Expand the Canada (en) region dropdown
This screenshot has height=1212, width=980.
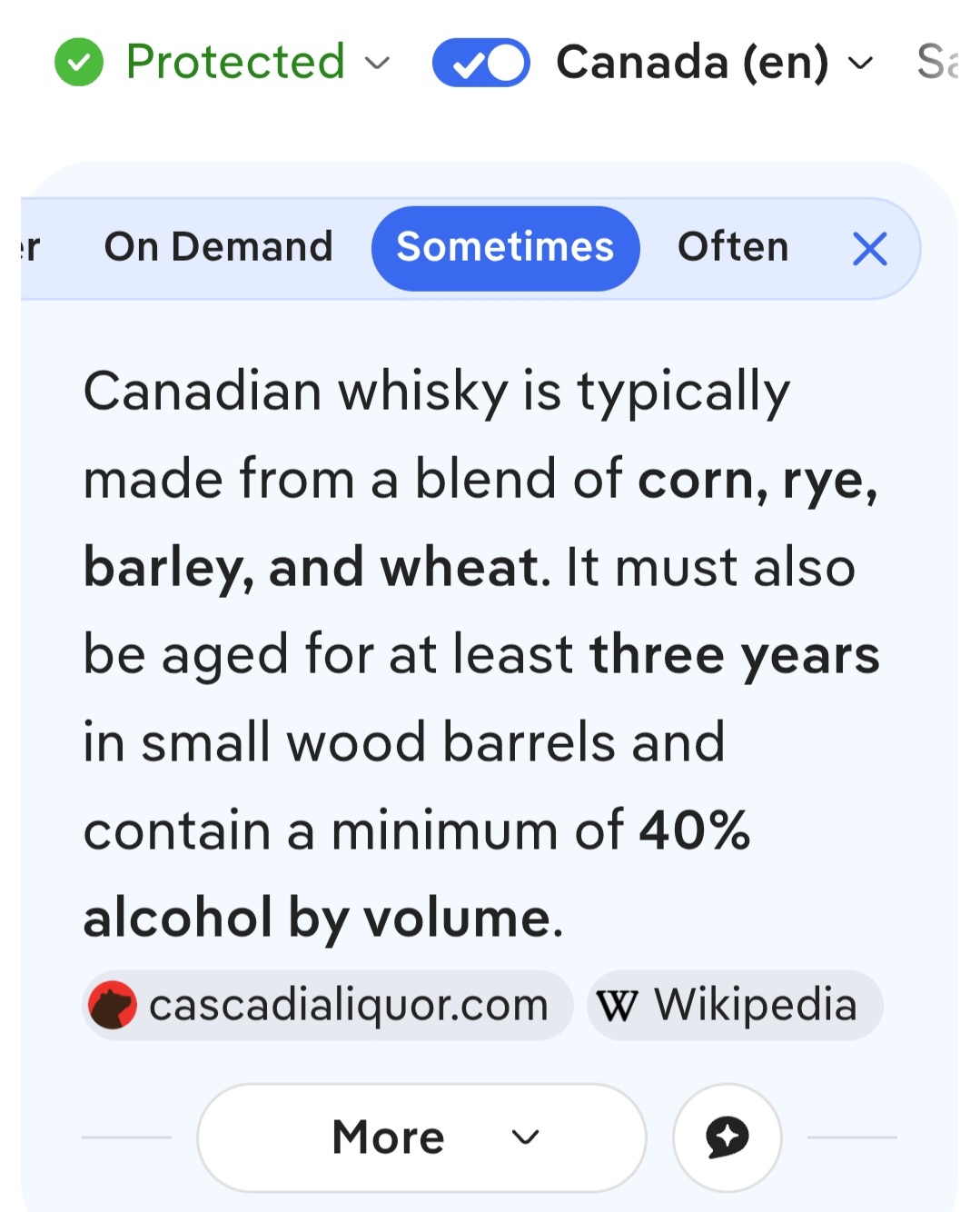715,63
